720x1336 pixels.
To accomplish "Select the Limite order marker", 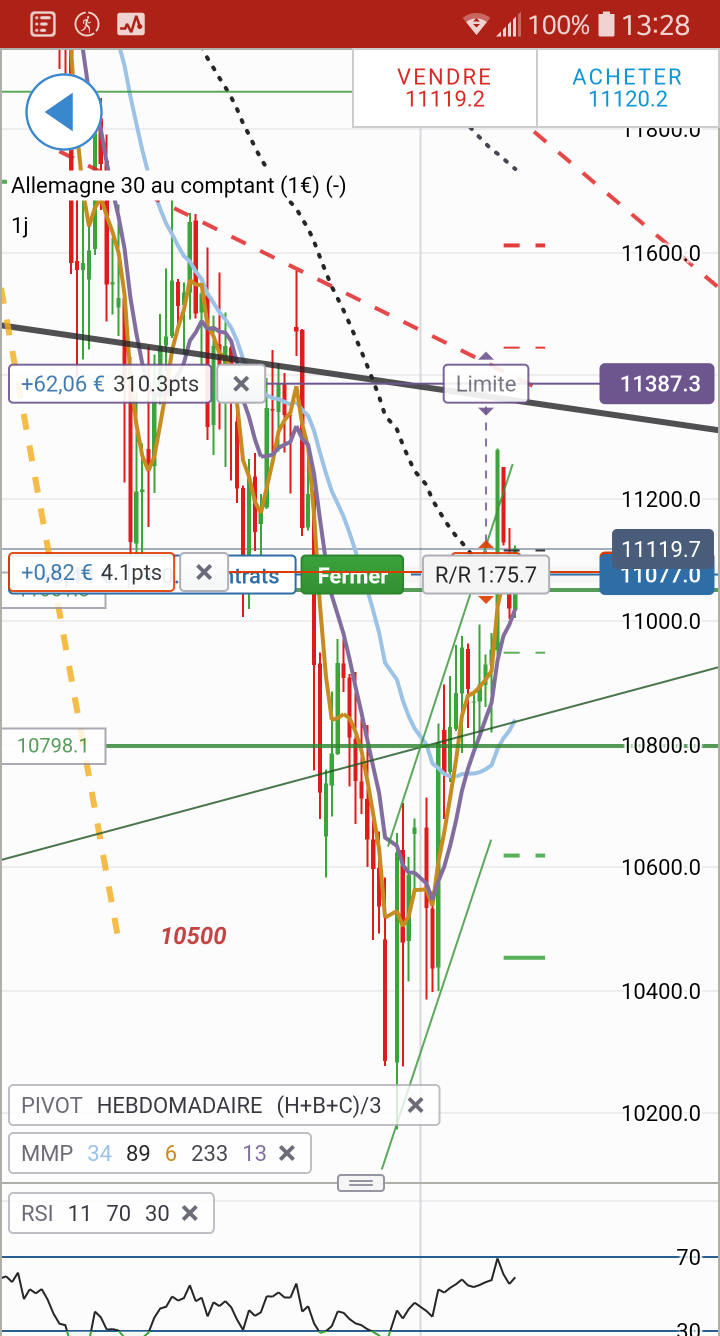I will (486, 384).
